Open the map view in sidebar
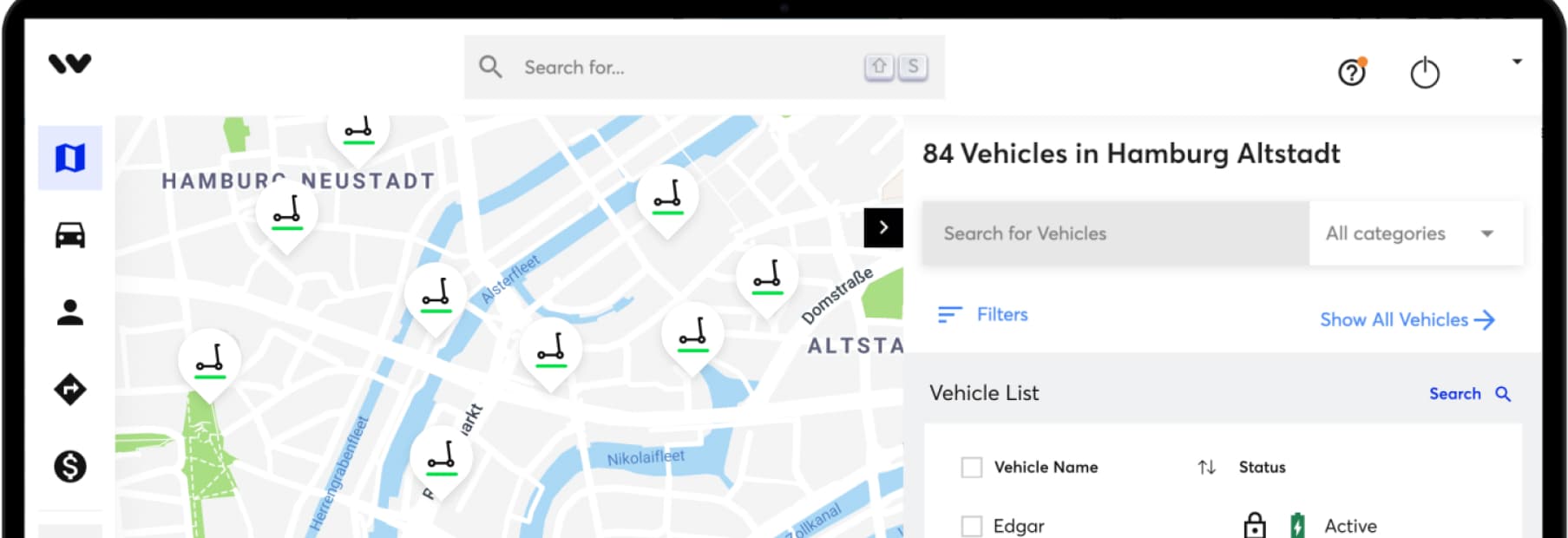Screen dimensions: 1568x538 coord(70,158)
